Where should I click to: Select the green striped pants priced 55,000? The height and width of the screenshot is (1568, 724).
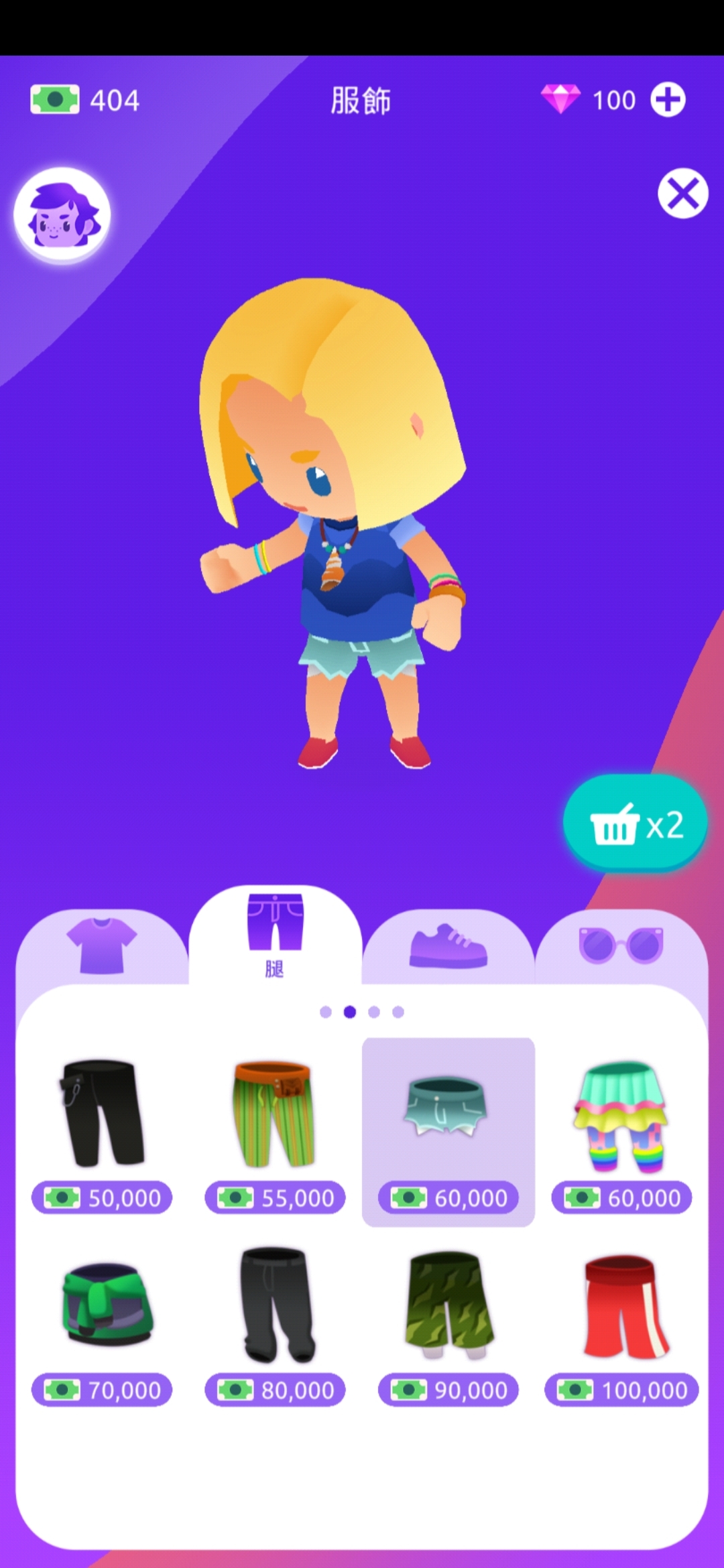pyautogui.click(x=275, y=1114)
